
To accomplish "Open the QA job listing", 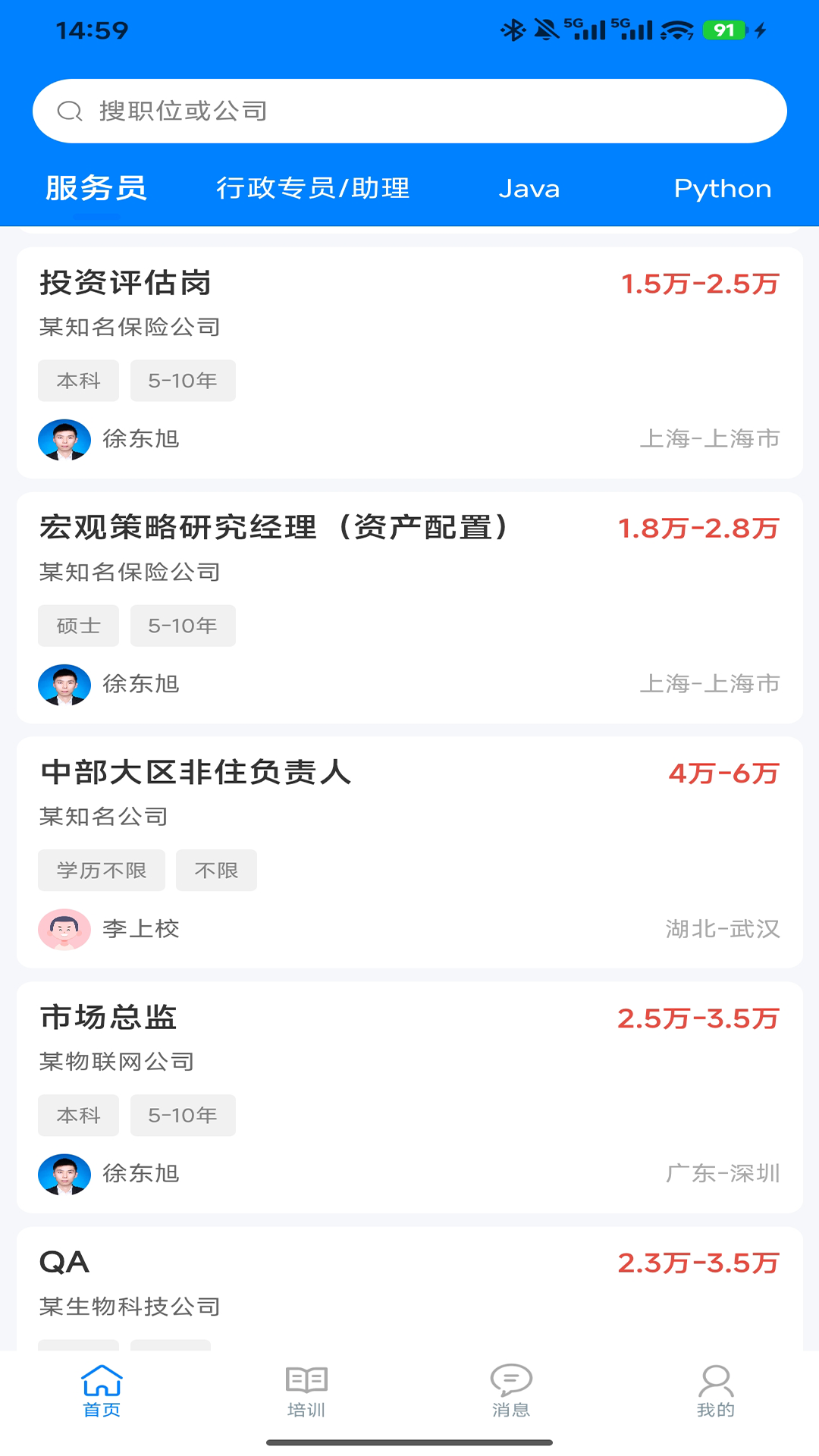I will click(x=409, y=1285).
